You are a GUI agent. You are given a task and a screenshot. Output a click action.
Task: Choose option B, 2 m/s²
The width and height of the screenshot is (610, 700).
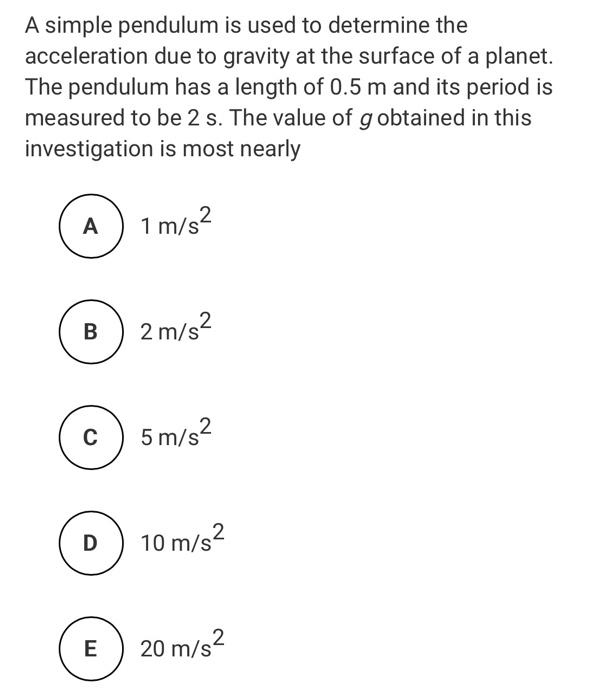coord(91,331)
